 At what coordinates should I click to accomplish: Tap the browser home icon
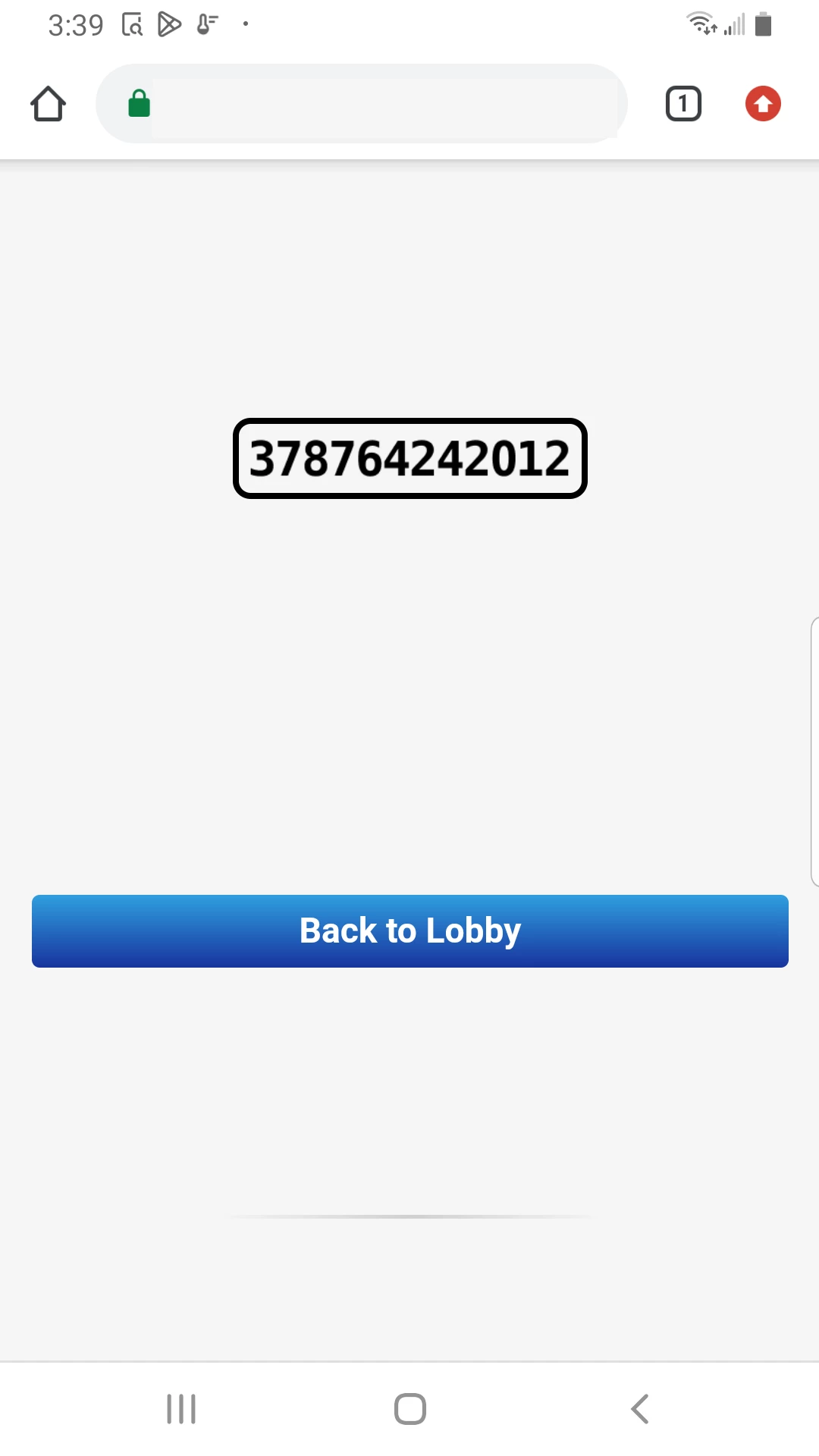tap(48, 104)
